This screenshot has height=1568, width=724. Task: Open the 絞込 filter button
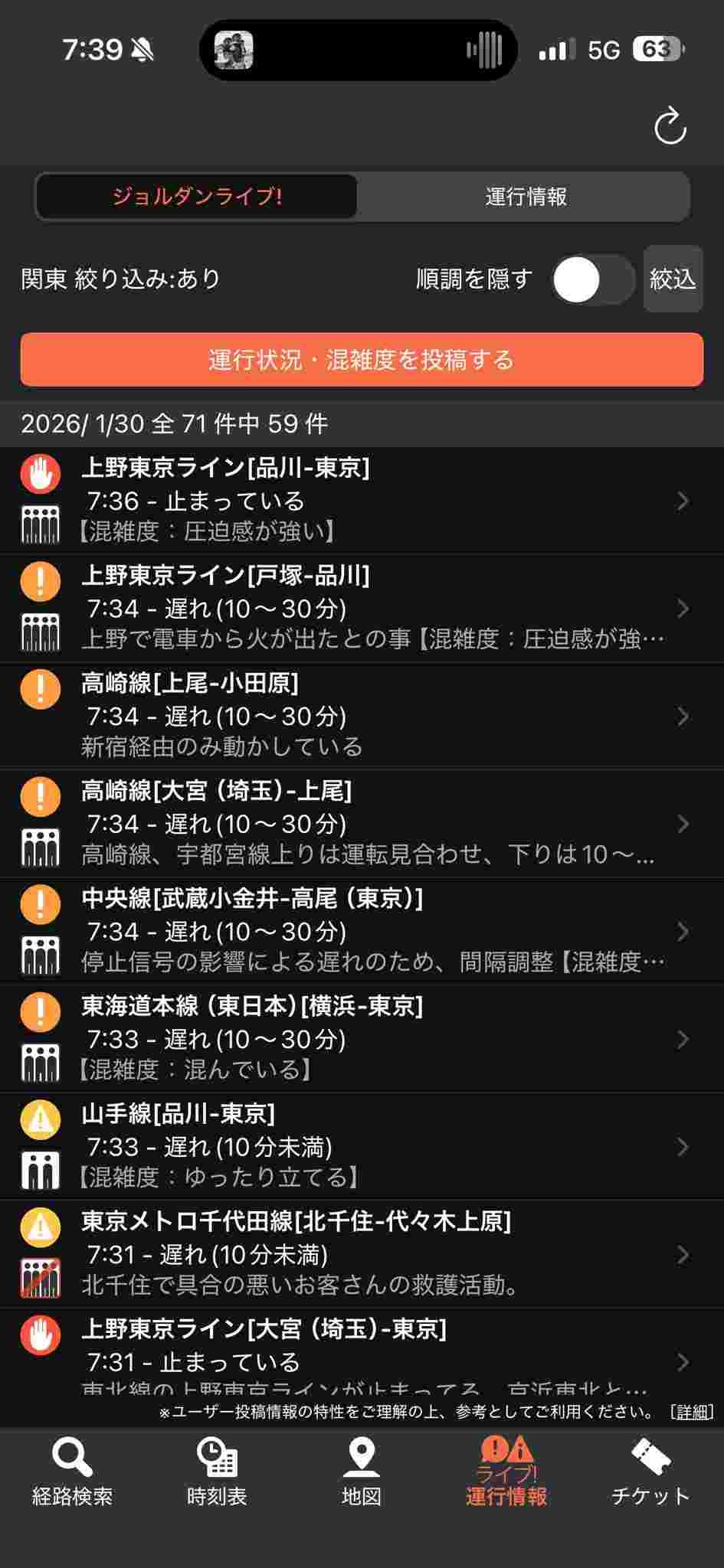click(673, 279)
